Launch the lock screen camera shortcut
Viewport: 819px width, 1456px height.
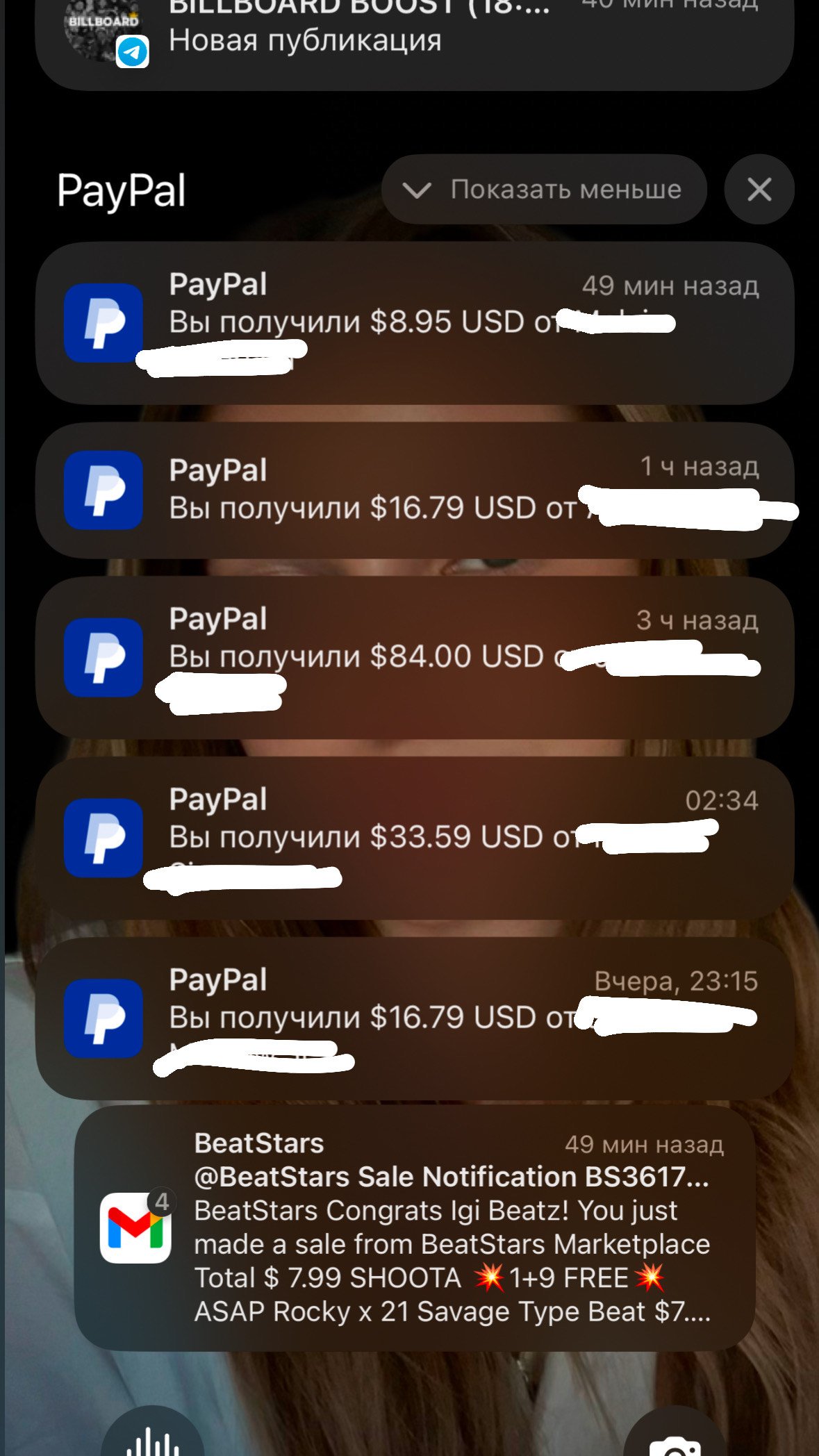674,1438
